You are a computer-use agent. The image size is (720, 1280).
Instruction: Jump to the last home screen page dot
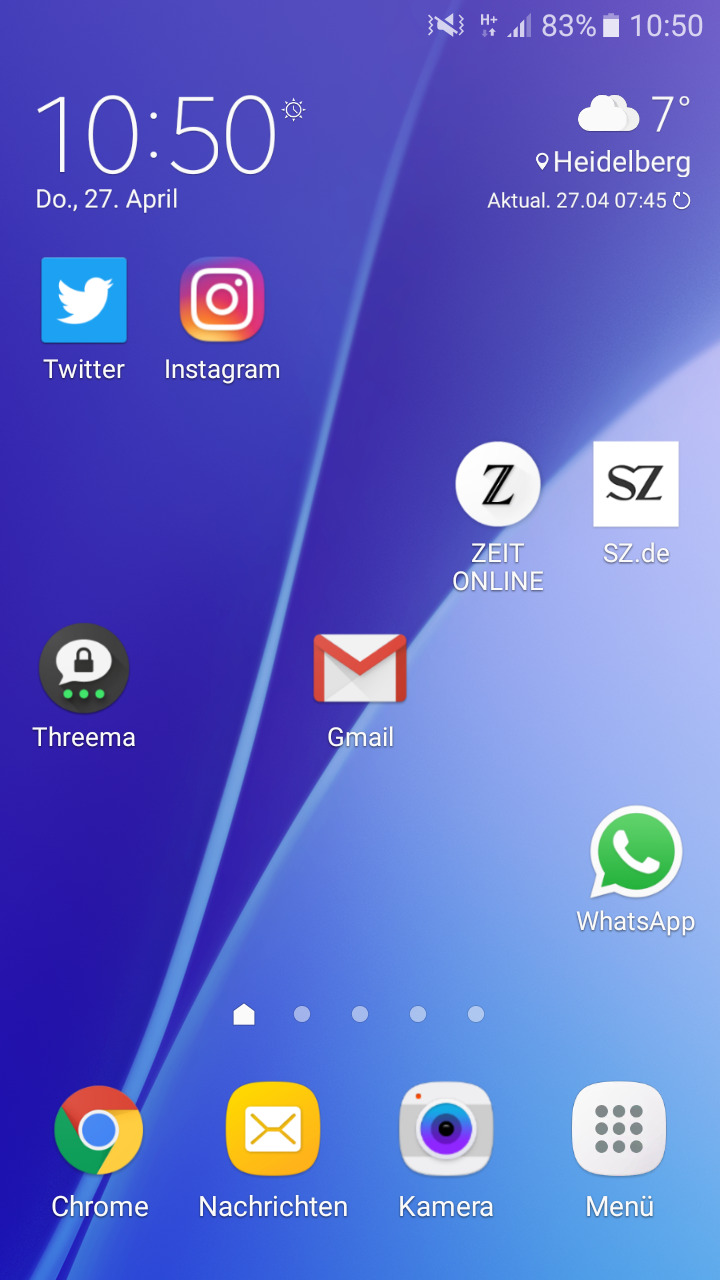tap(476, 1015)
